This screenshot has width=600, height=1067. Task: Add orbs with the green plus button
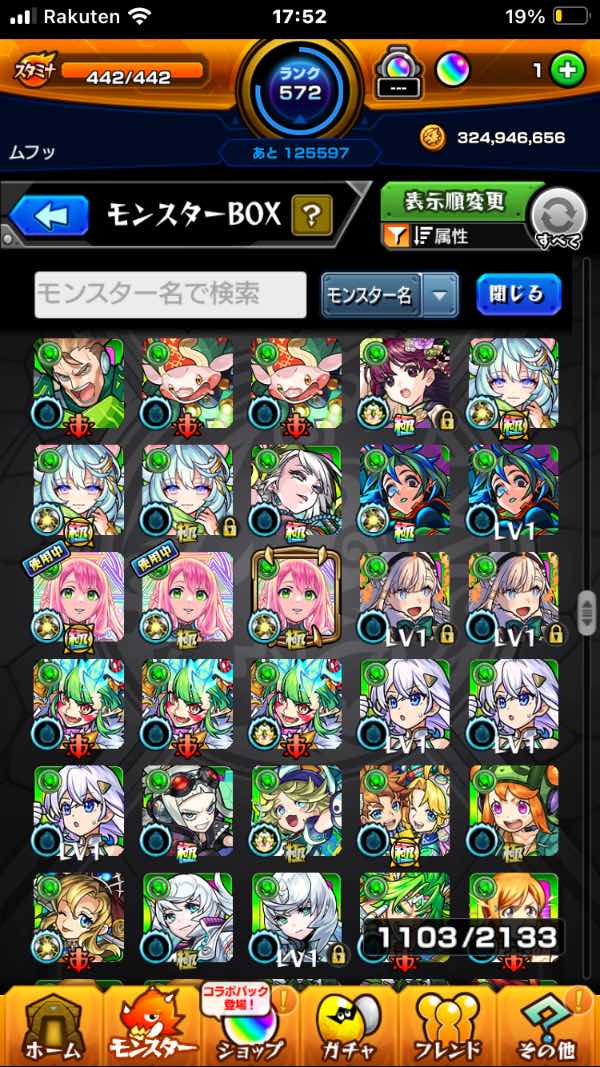point(567,71)
